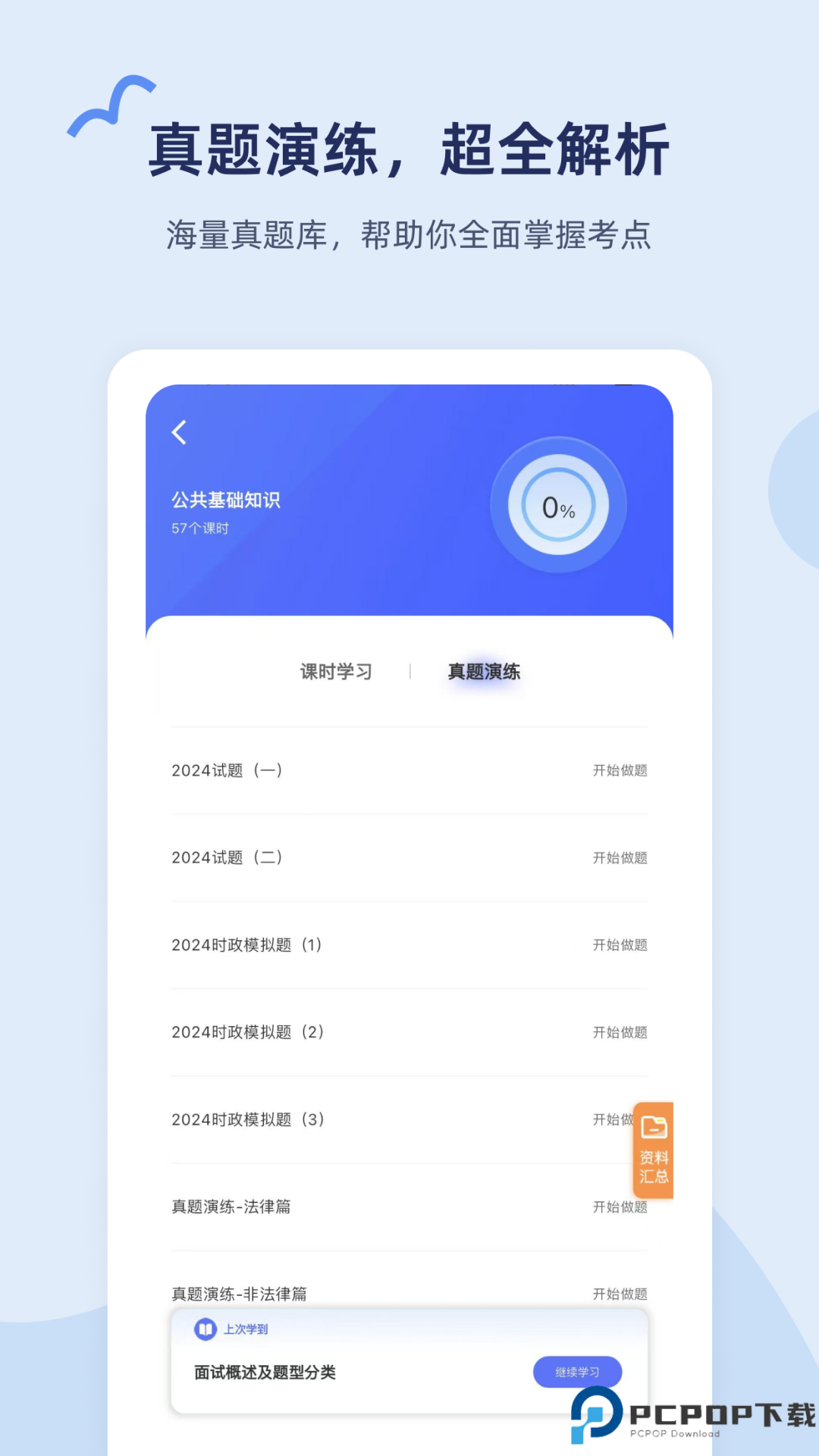Open the 面试概述及题型分类 lesson card
This screenshot has height=1456, width=819.
[x=265, y=1373]
